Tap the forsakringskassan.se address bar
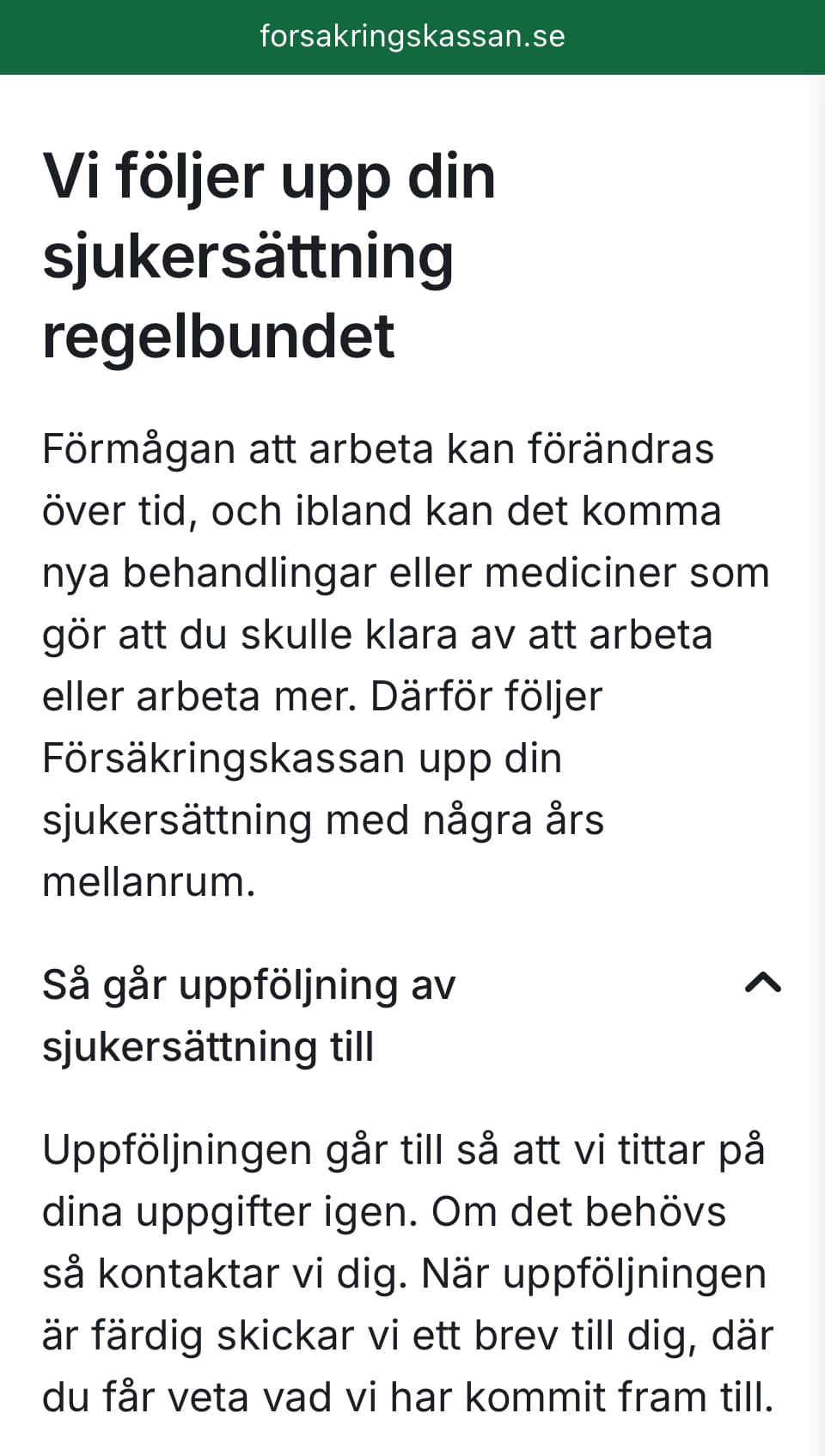 412,36
